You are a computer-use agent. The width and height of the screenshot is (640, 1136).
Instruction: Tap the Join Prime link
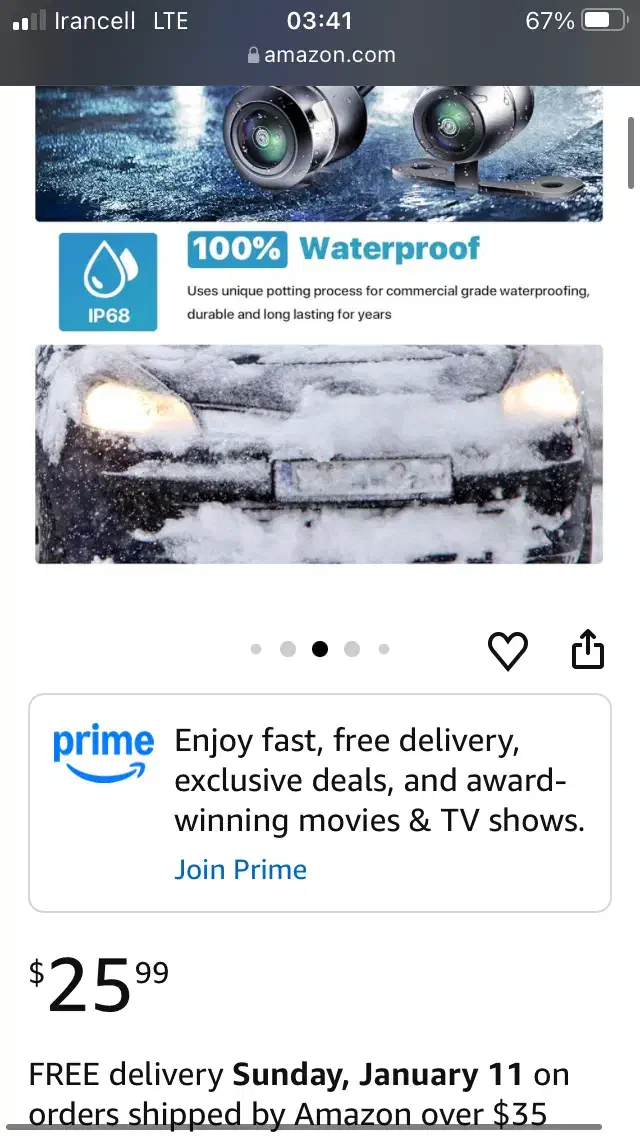pos(240,869)
